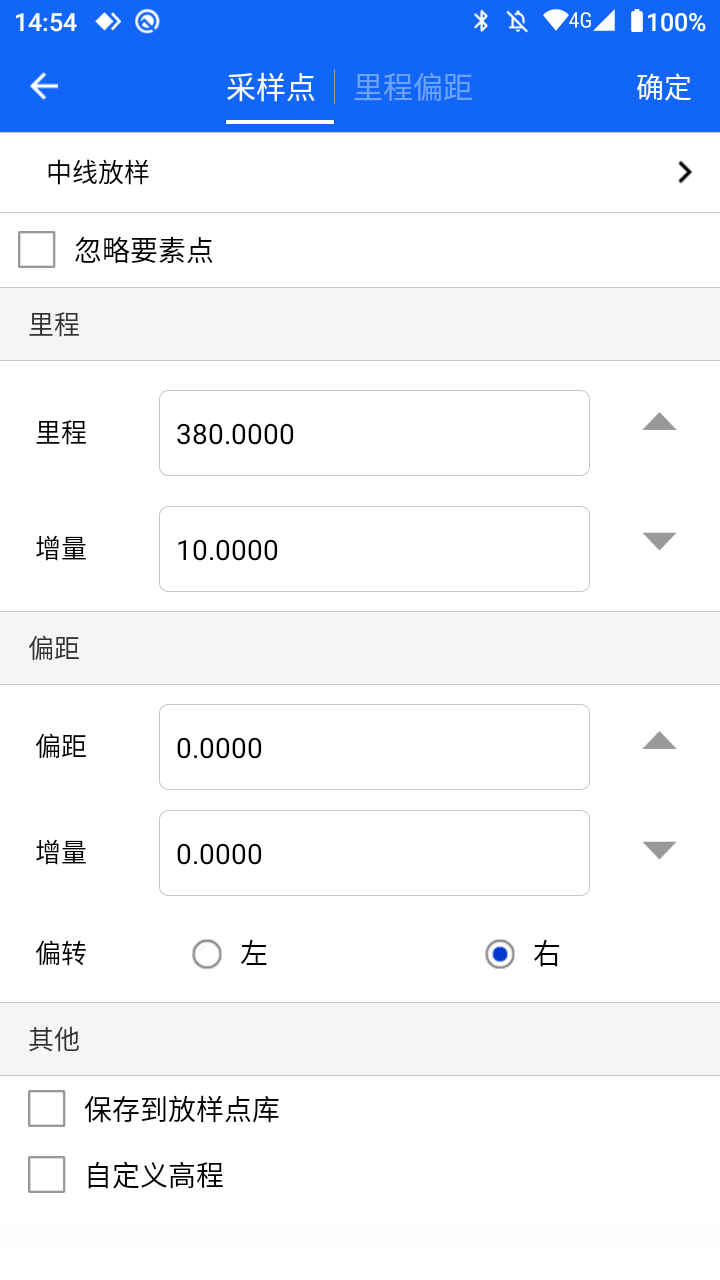Image resolution: width=720 pixels, height=1280 pixels.
Task: Decrease 里程 with the down arrow
Action: pyautogui.click(x=659, y=541)
